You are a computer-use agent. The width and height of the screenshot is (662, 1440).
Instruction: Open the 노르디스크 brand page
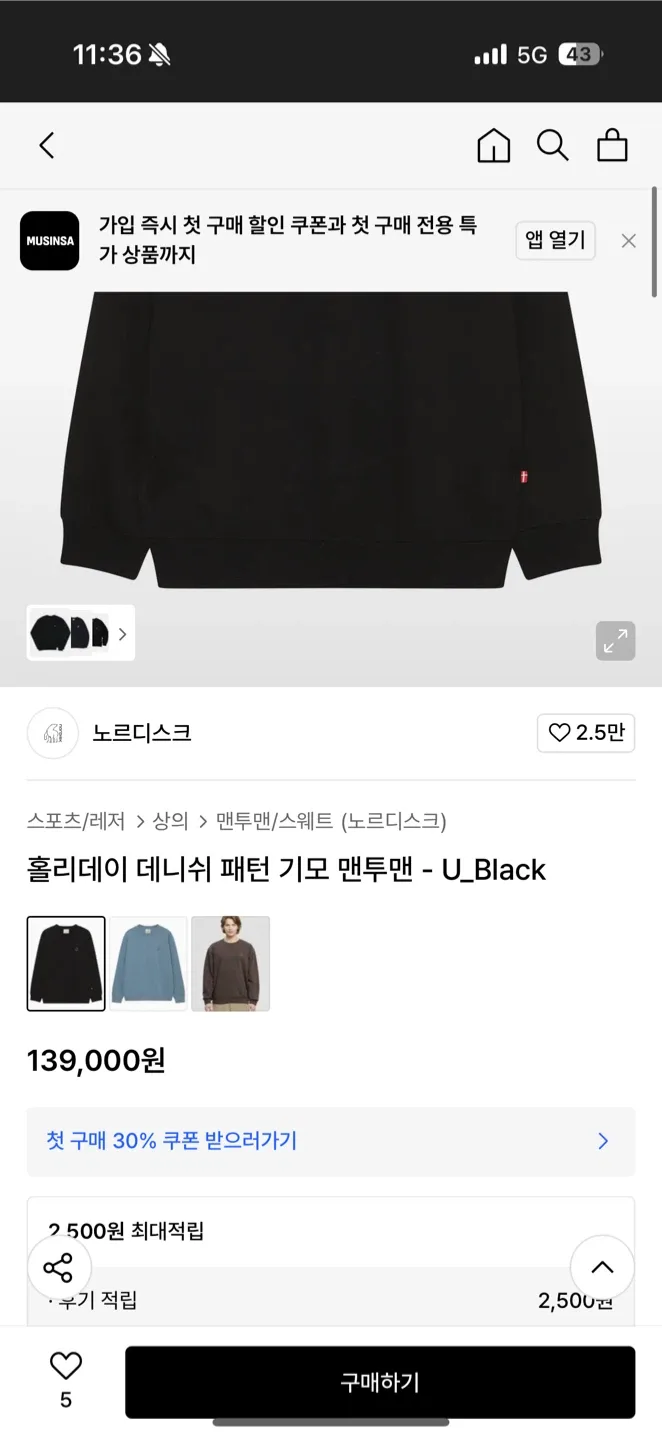[141, 733]
